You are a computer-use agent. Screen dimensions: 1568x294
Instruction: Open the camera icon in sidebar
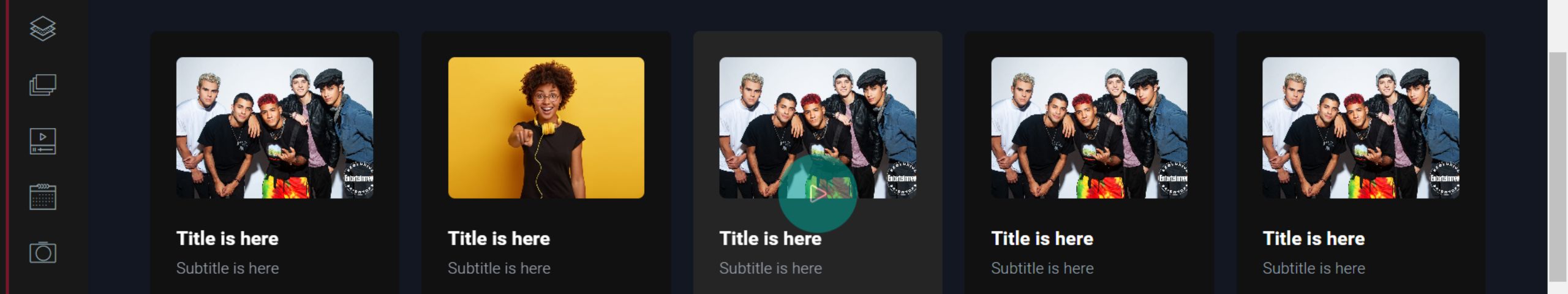pos(43,252)
